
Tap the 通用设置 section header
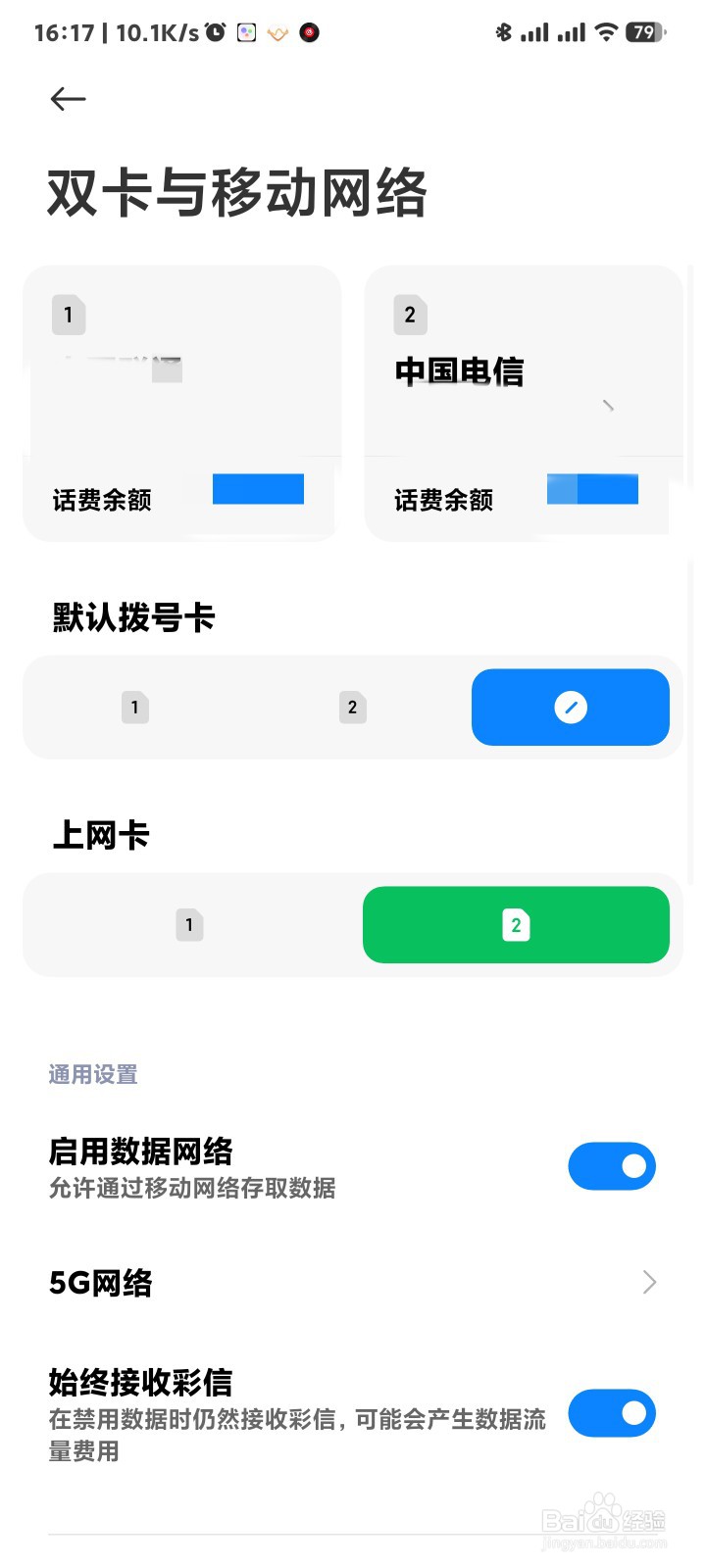pyautogui.click(x=92, y=1073)
